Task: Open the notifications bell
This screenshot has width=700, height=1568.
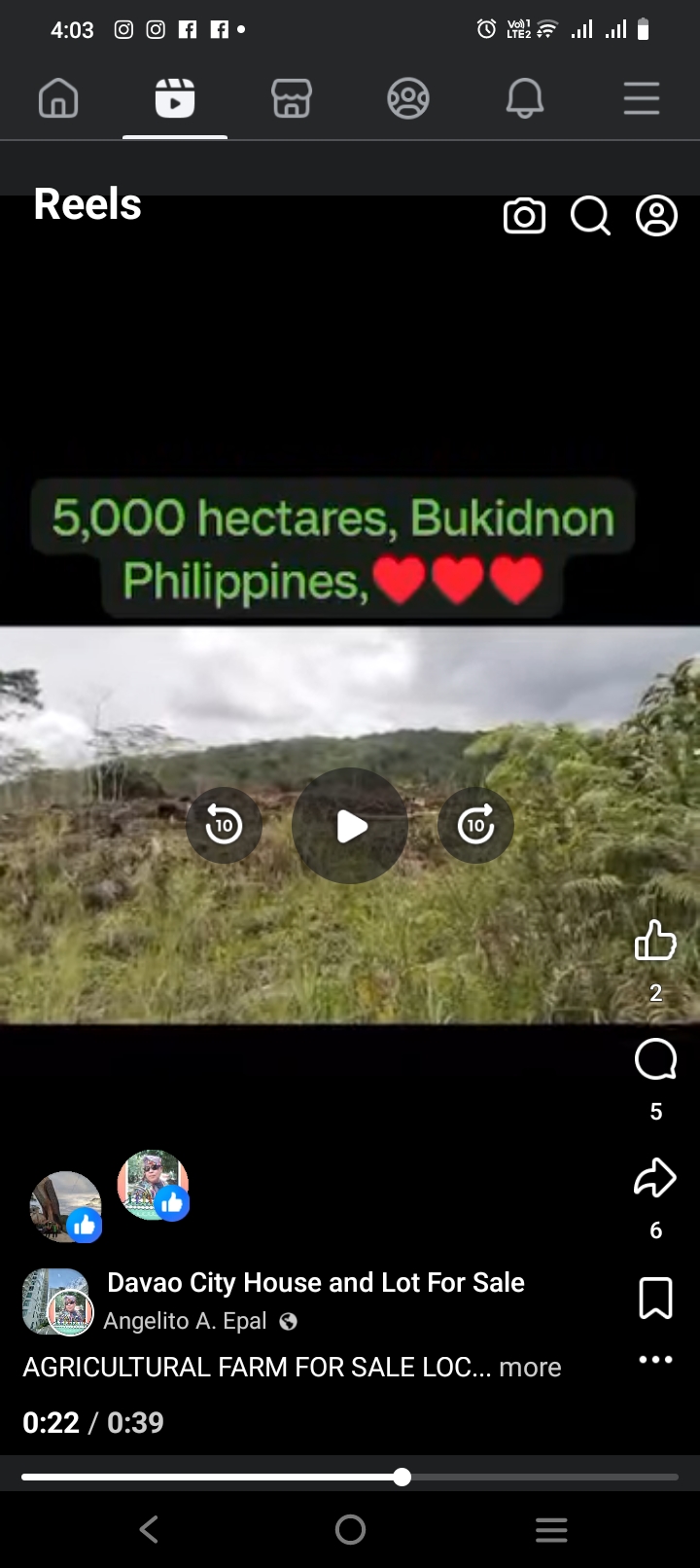Action: click(525, 98)
